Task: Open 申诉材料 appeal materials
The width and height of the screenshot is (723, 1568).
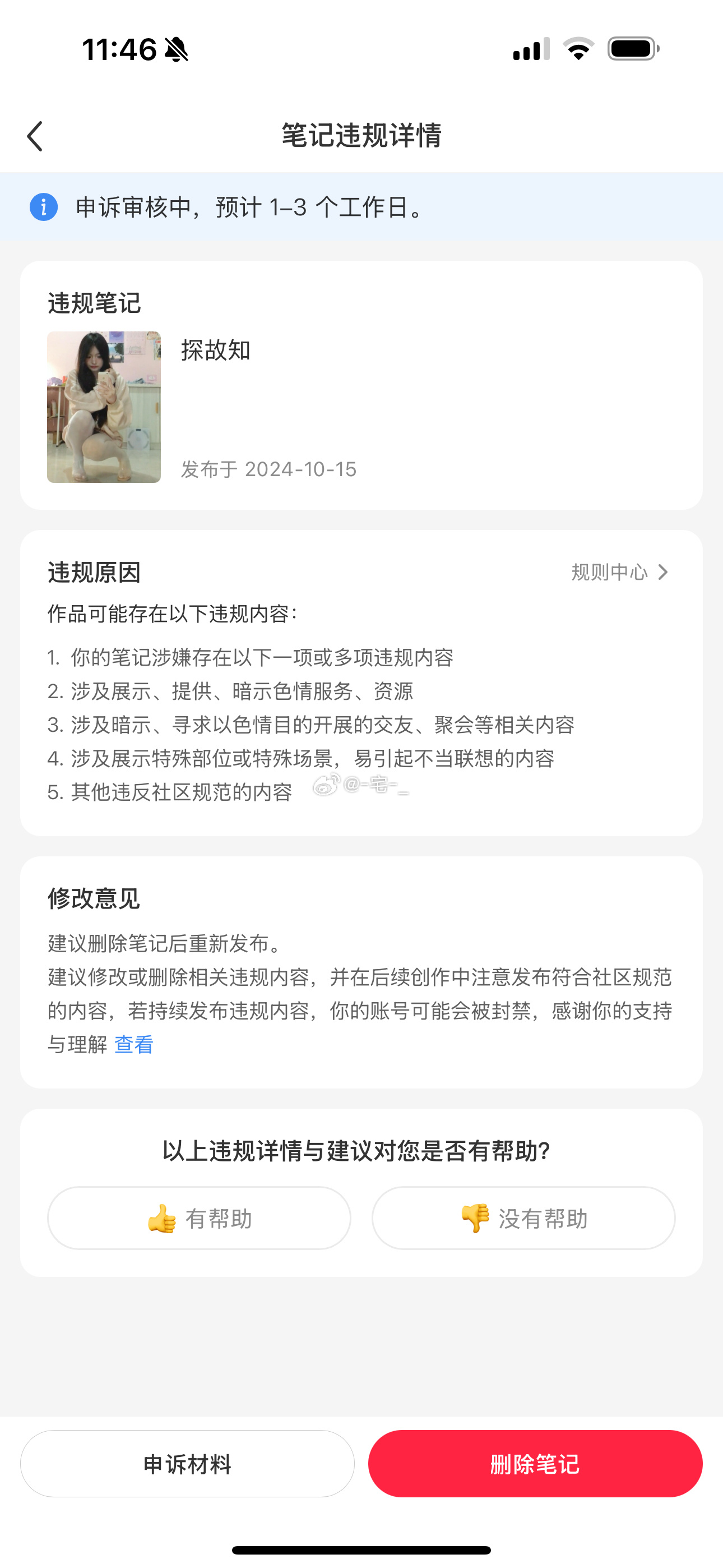Action: 187,1464
